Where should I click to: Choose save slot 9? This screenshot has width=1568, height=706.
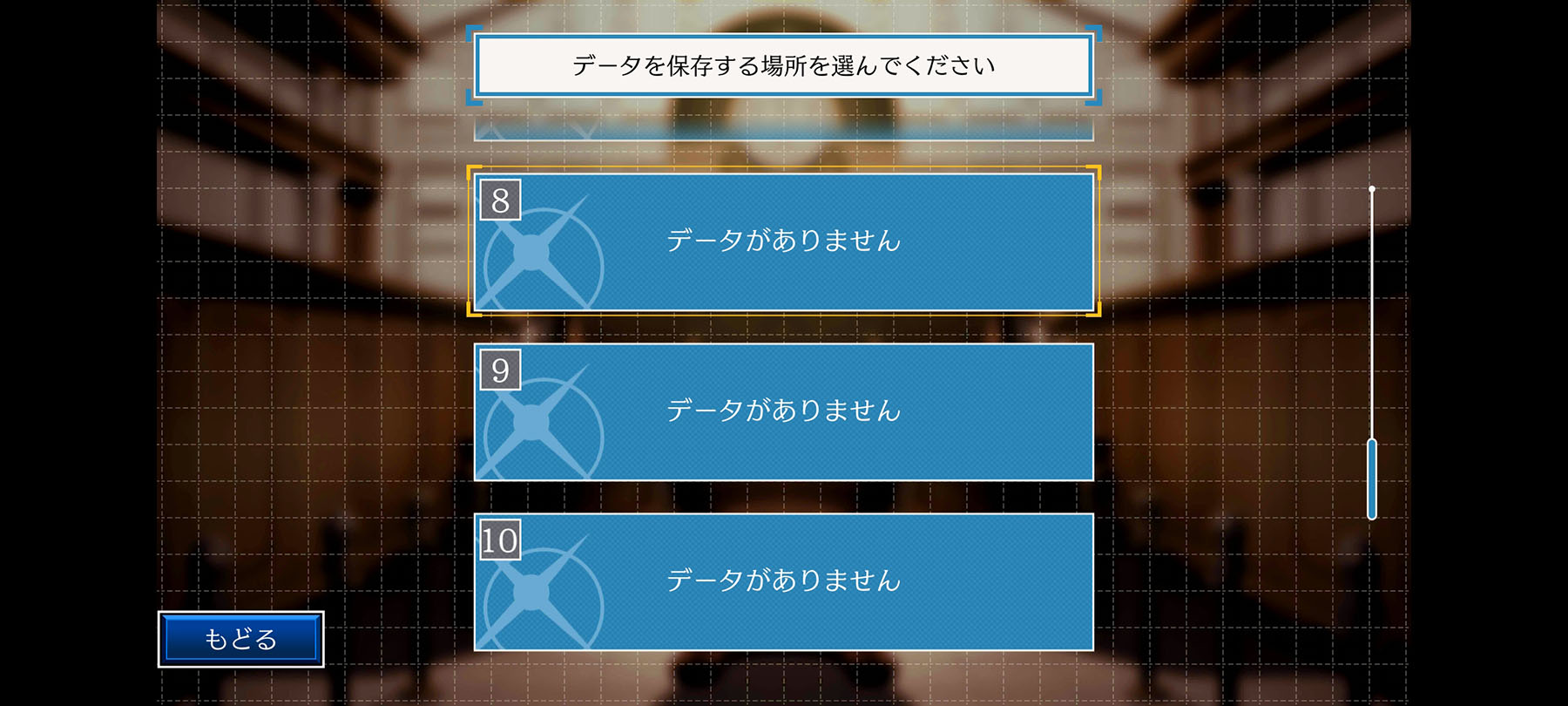tap(783, 411)
